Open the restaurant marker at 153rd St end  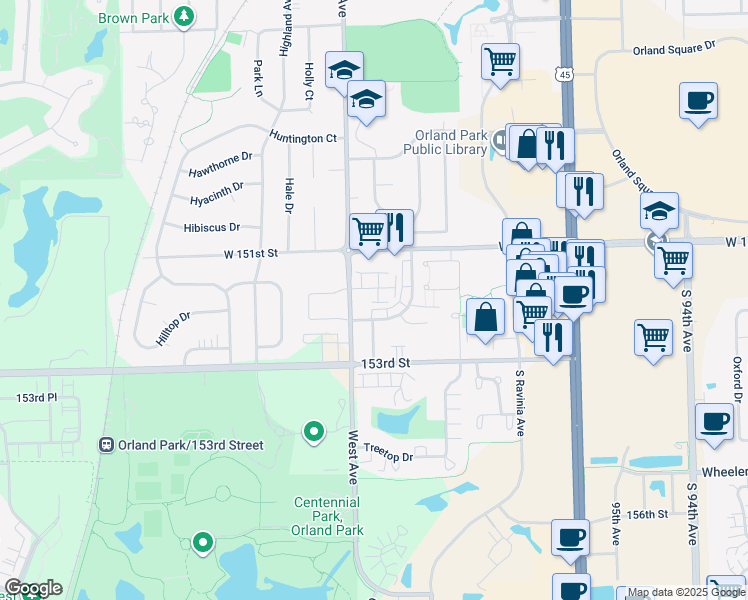pyautogui.click(x=552, y=337)
